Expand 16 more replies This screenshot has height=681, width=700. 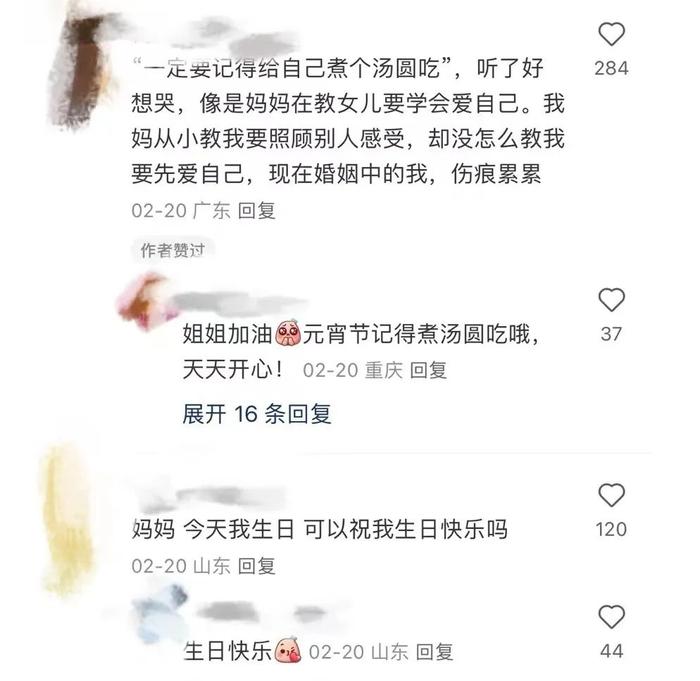pos(257,413)
